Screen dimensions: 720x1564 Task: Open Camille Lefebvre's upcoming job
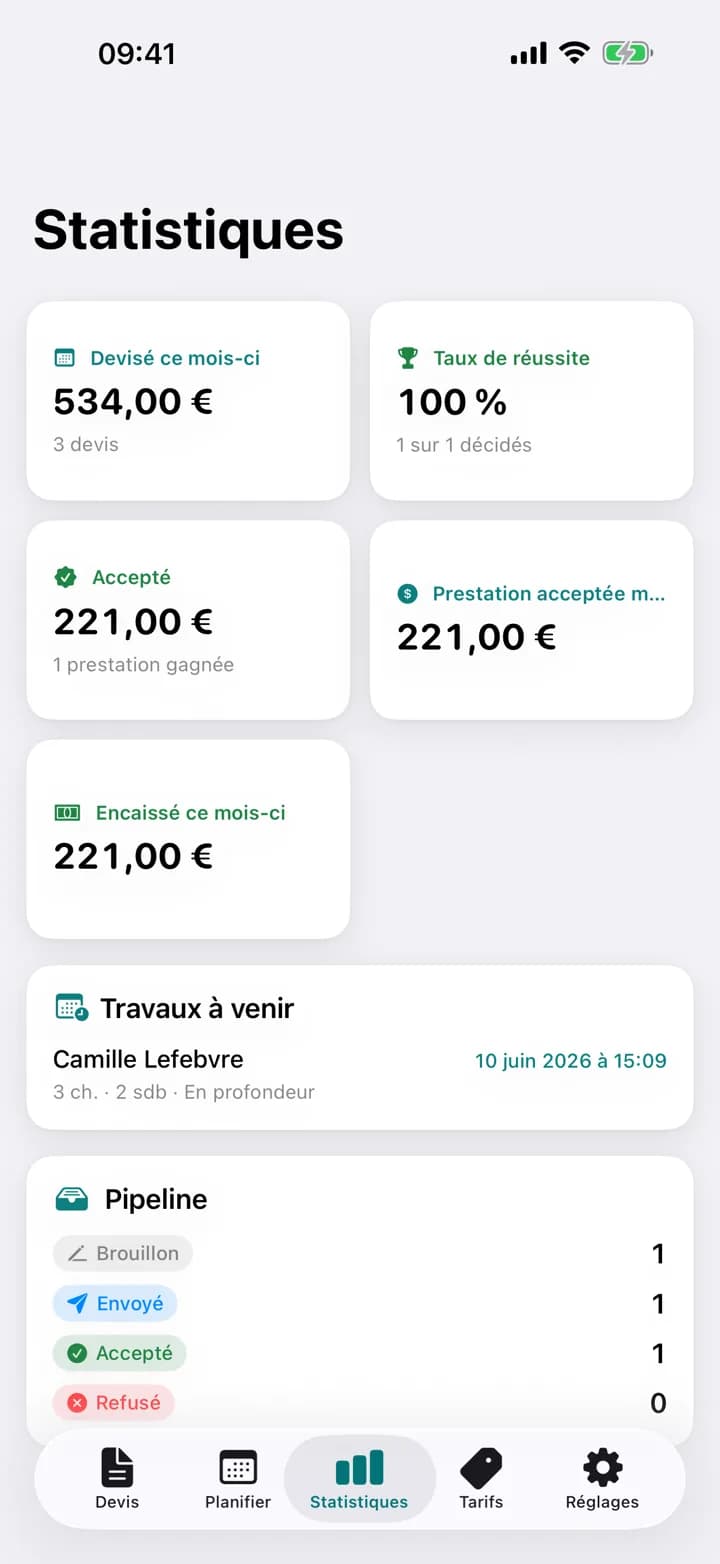[360, 1074]
